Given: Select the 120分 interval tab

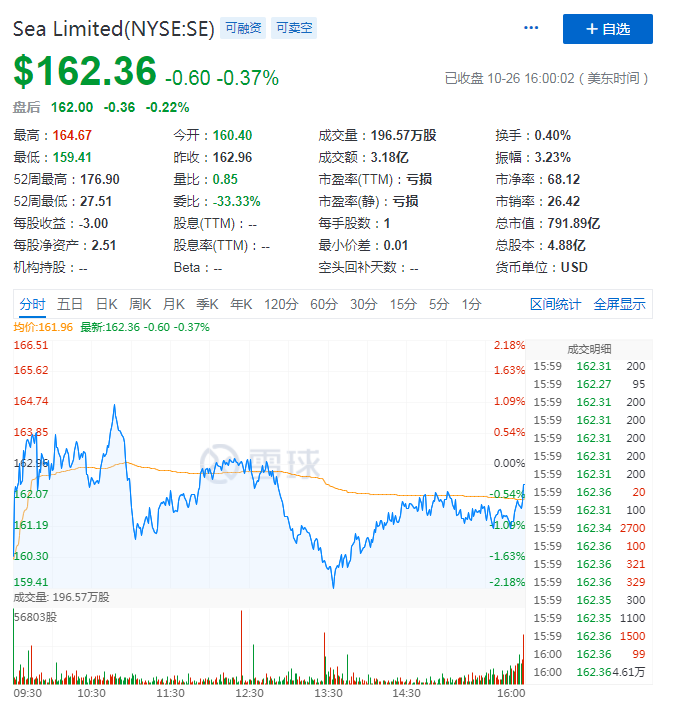Looking at the screenshot, I should (281, 304).
